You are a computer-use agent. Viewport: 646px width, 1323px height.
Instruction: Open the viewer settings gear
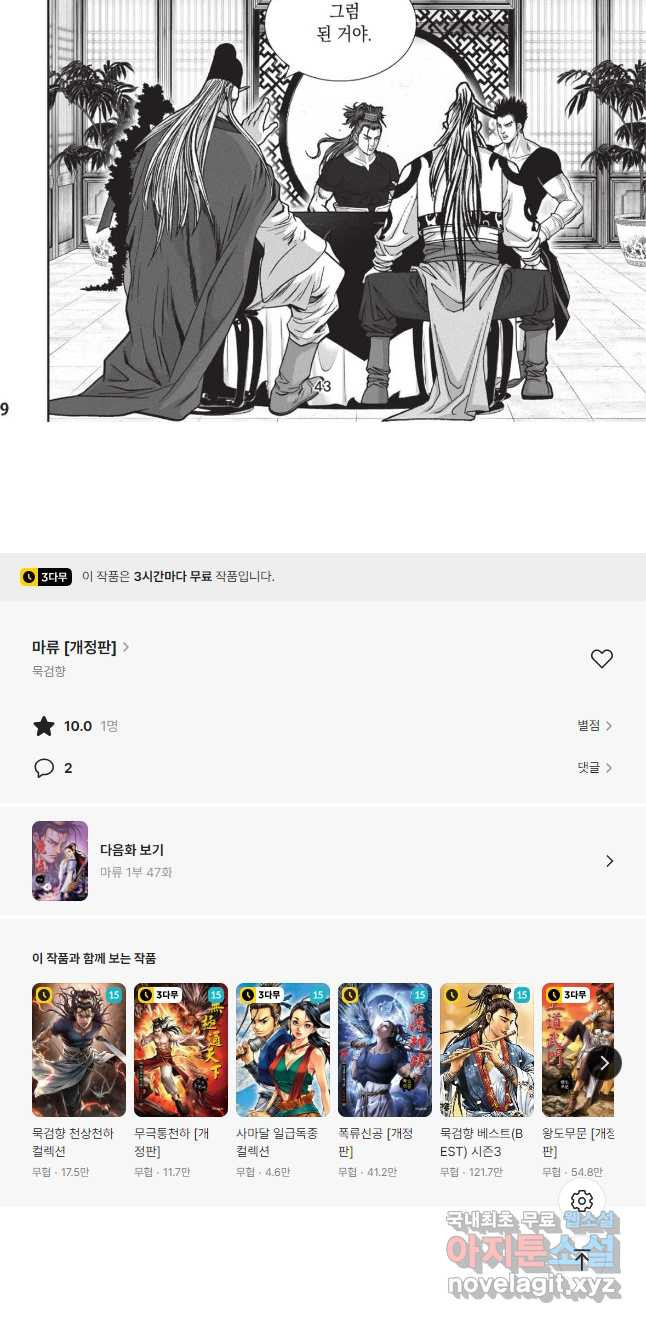click(x=582, y=1201)
